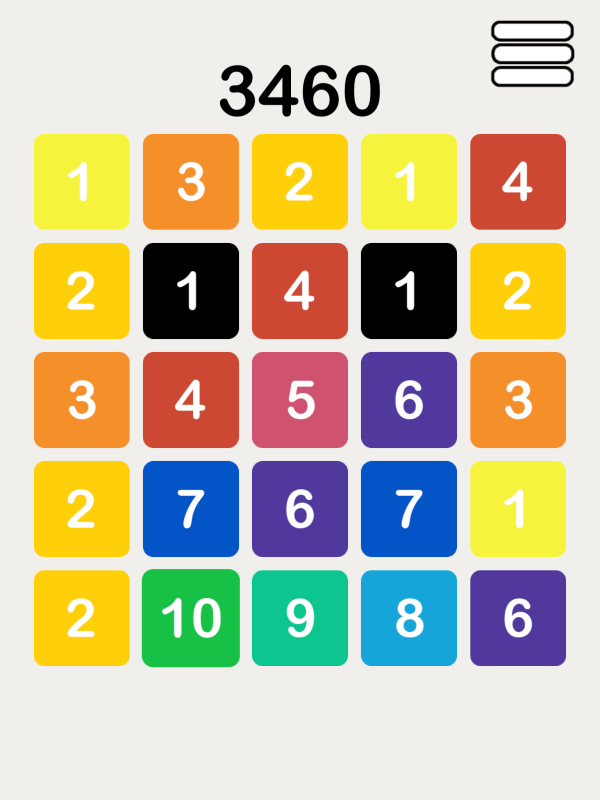This screenshot has width=600, height=800.
Task: Tap the light blue 8 tile
Action: [x=409, y=618]
